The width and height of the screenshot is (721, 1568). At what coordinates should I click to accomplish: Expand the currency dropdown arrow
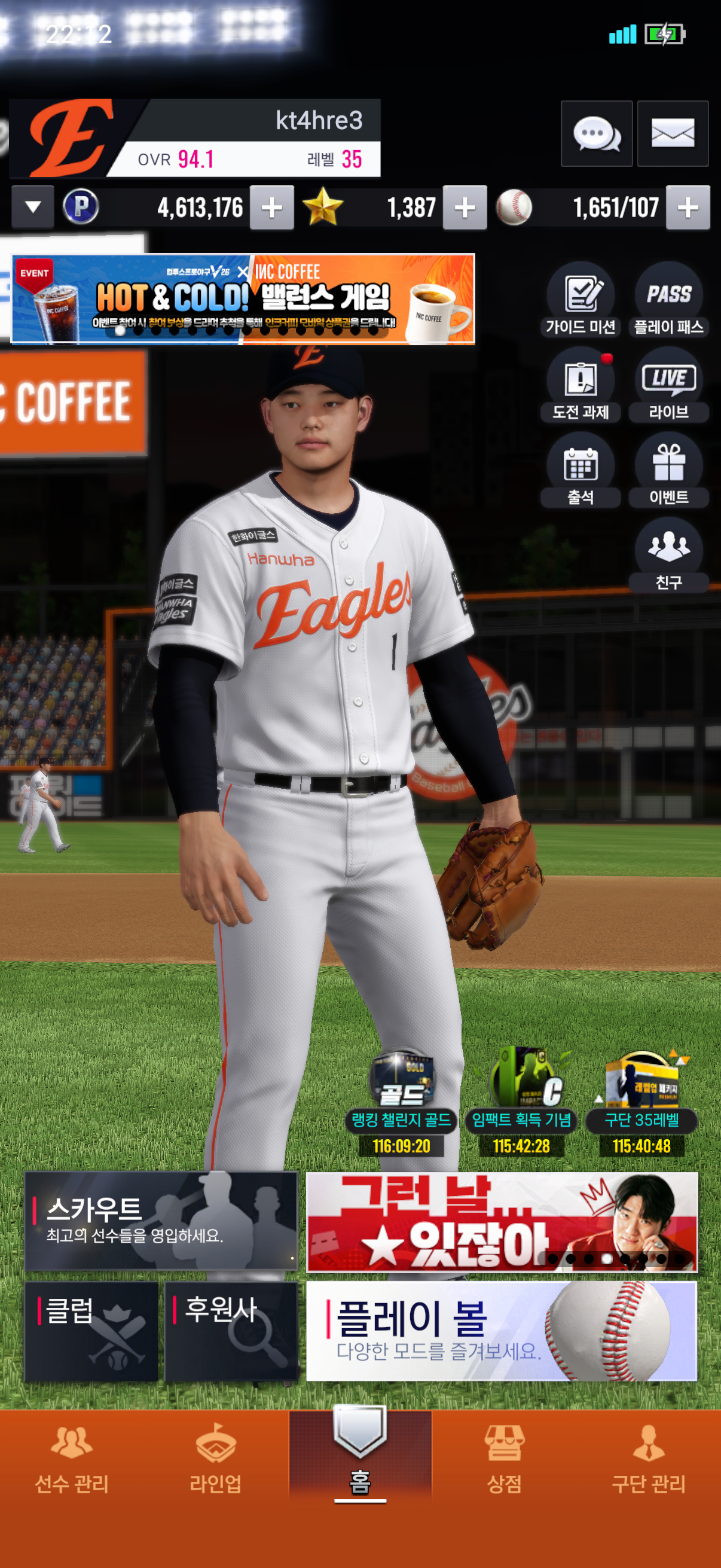point(33,208)
